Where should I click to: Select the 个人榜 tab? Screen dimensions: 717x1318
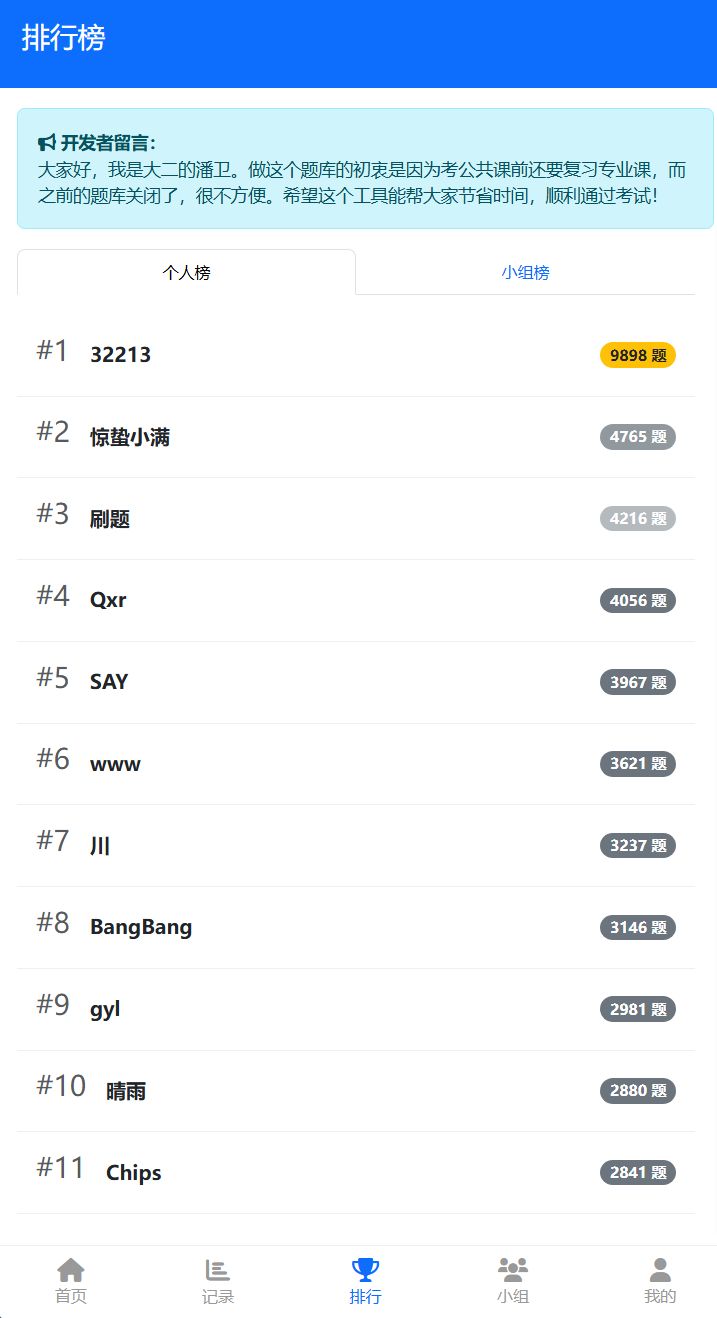[187, 272]
